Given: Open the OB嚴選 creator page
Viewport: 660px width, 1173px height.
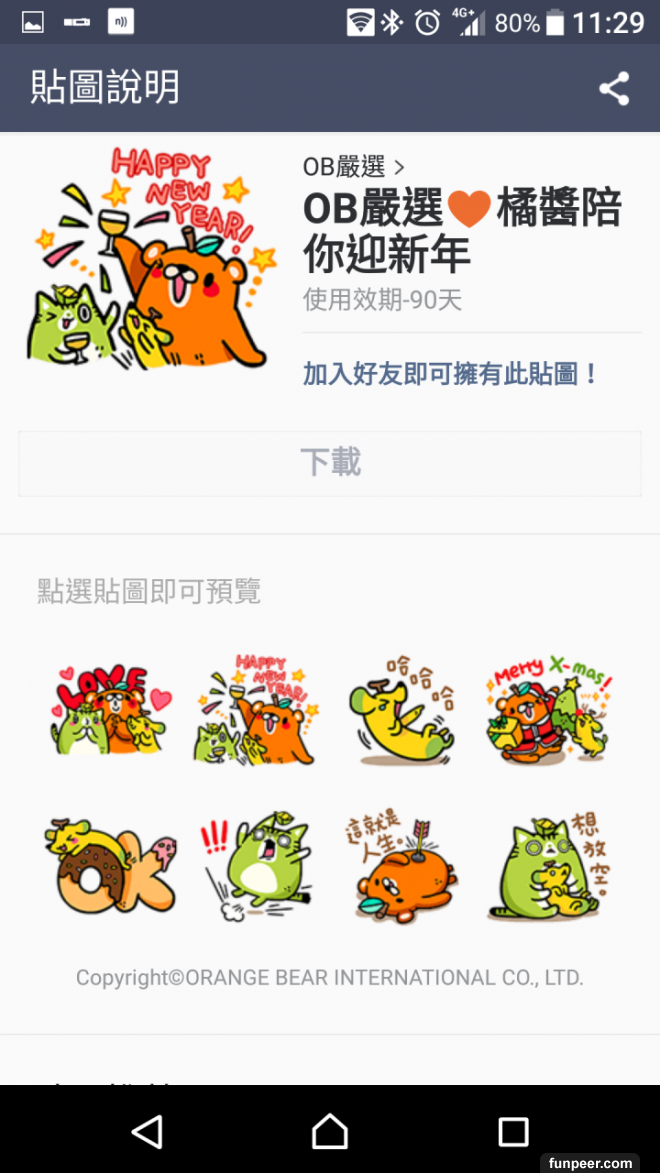Looking at the screenshot, I should point(354,167).
